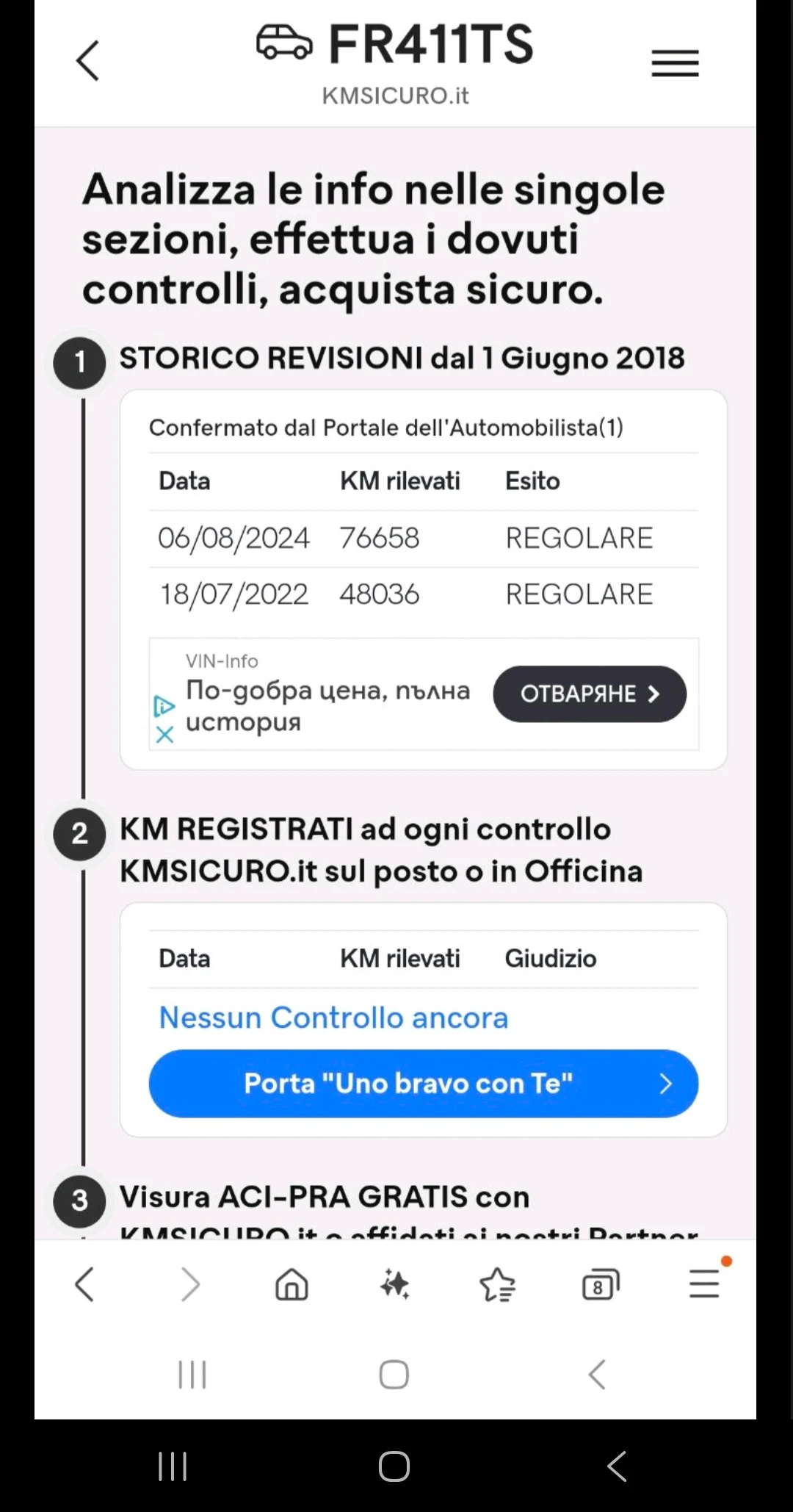Tap Porta "Uno bravo con Te" button

[423, 1083]
